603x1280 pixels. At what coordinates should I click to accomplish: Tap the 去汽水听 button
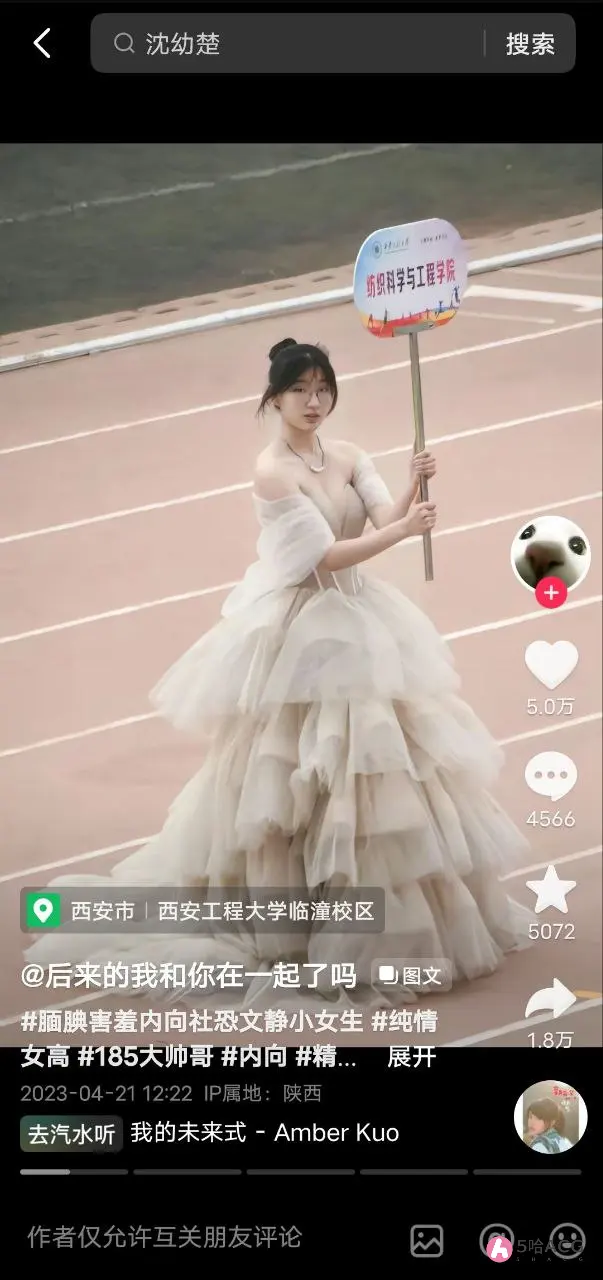click(x=71, y=1133)
